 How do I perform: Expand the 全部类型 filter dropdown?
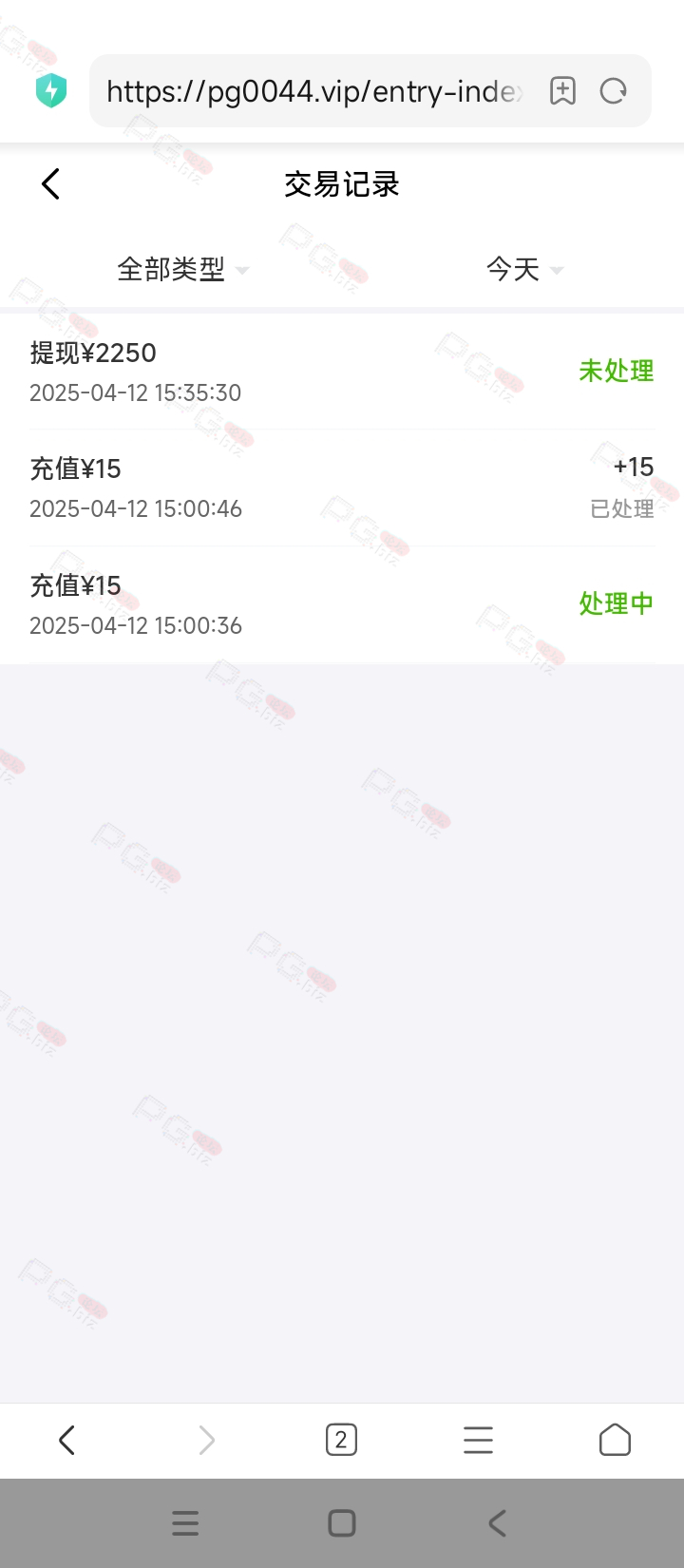182,270
